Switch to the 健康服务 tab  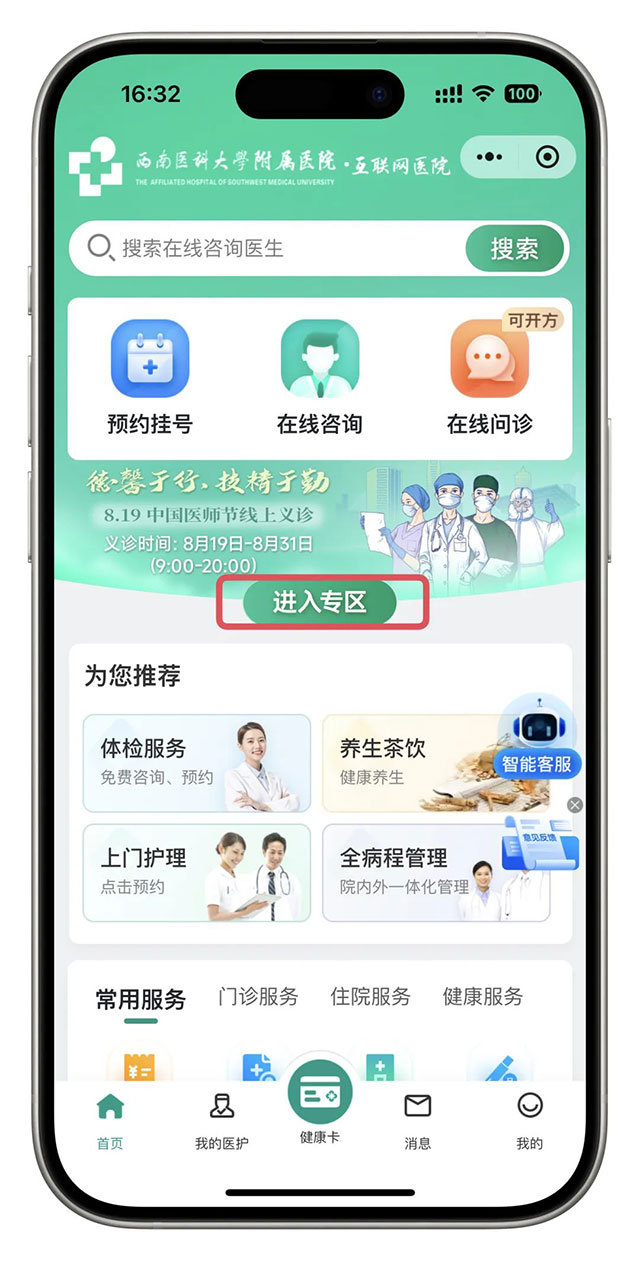pyautogui.click(x=482, y=996)
